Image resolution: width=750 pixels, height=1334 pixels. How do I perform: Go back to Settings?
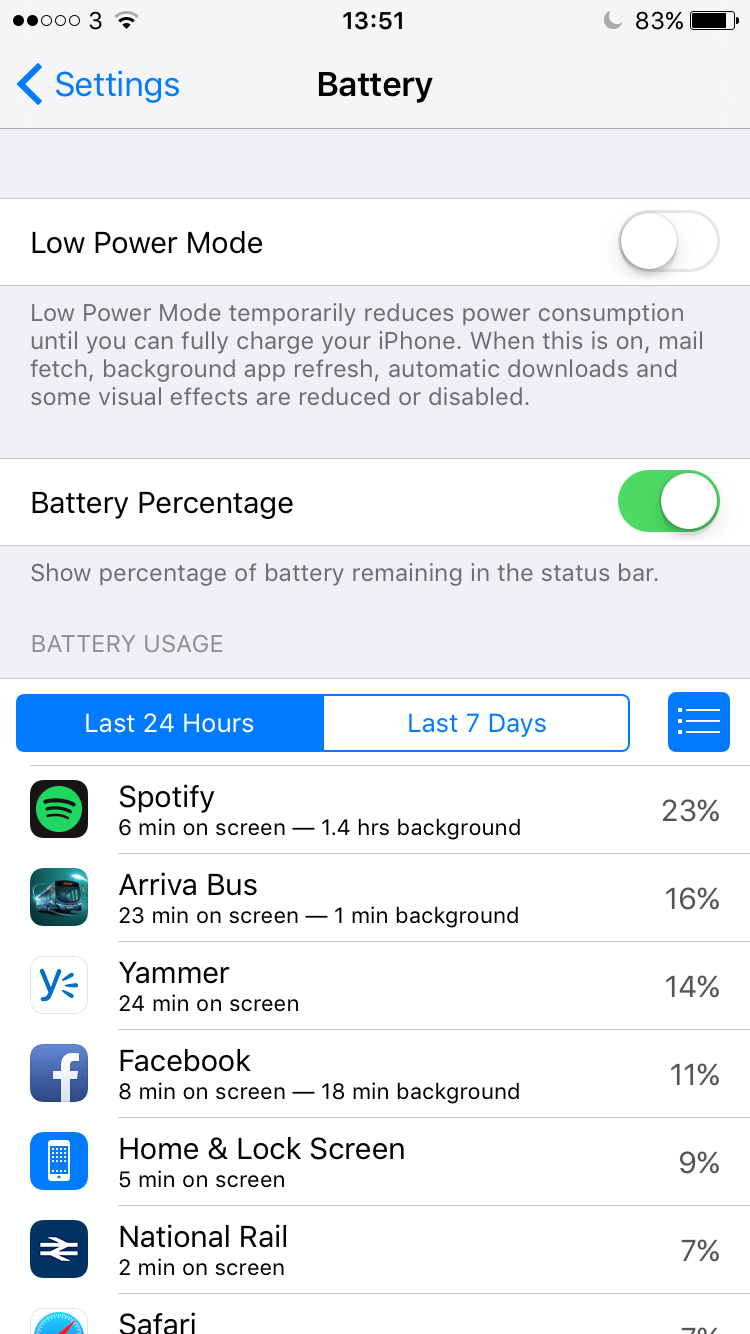click(x=98, y=85)
